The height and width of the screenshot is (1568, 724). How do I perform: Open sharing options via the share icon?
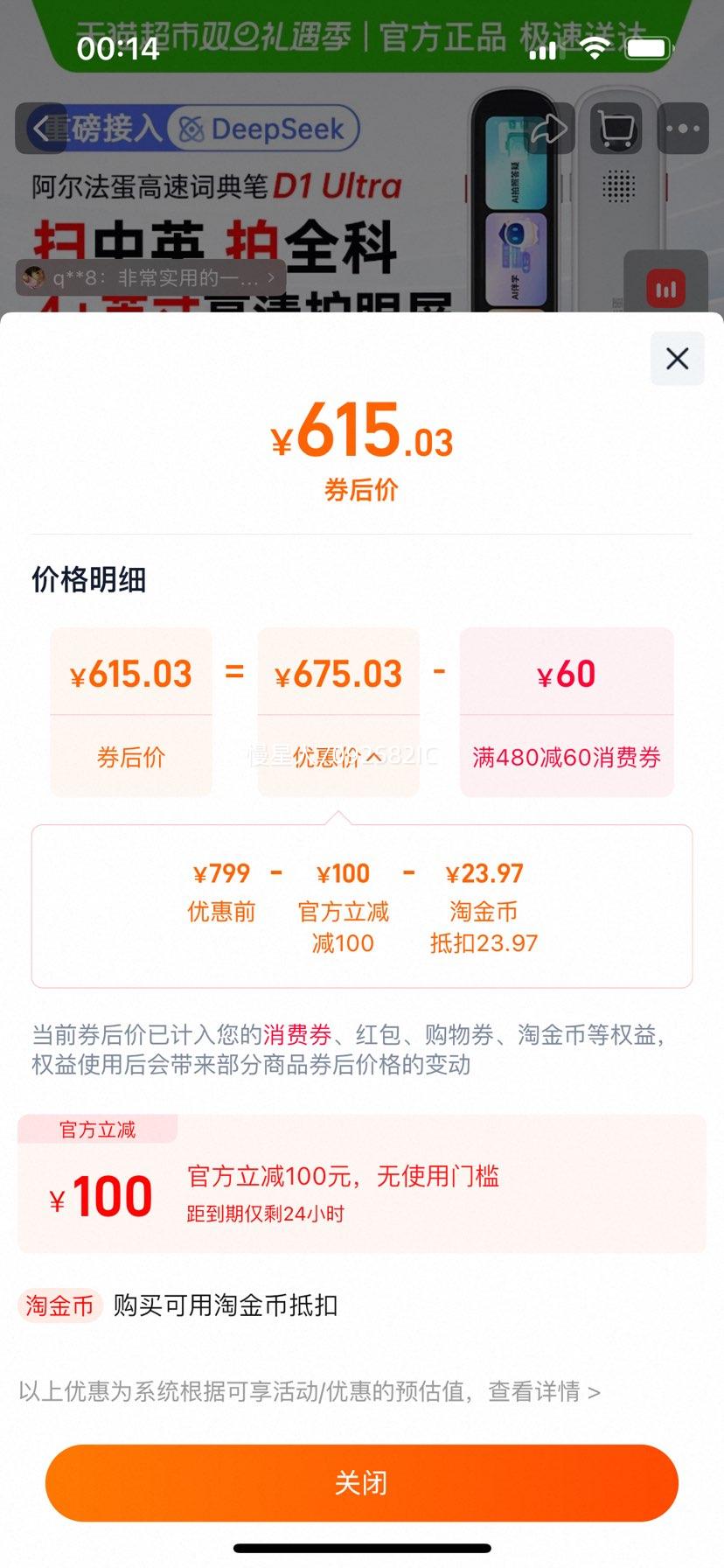click(x=550, y=129)
